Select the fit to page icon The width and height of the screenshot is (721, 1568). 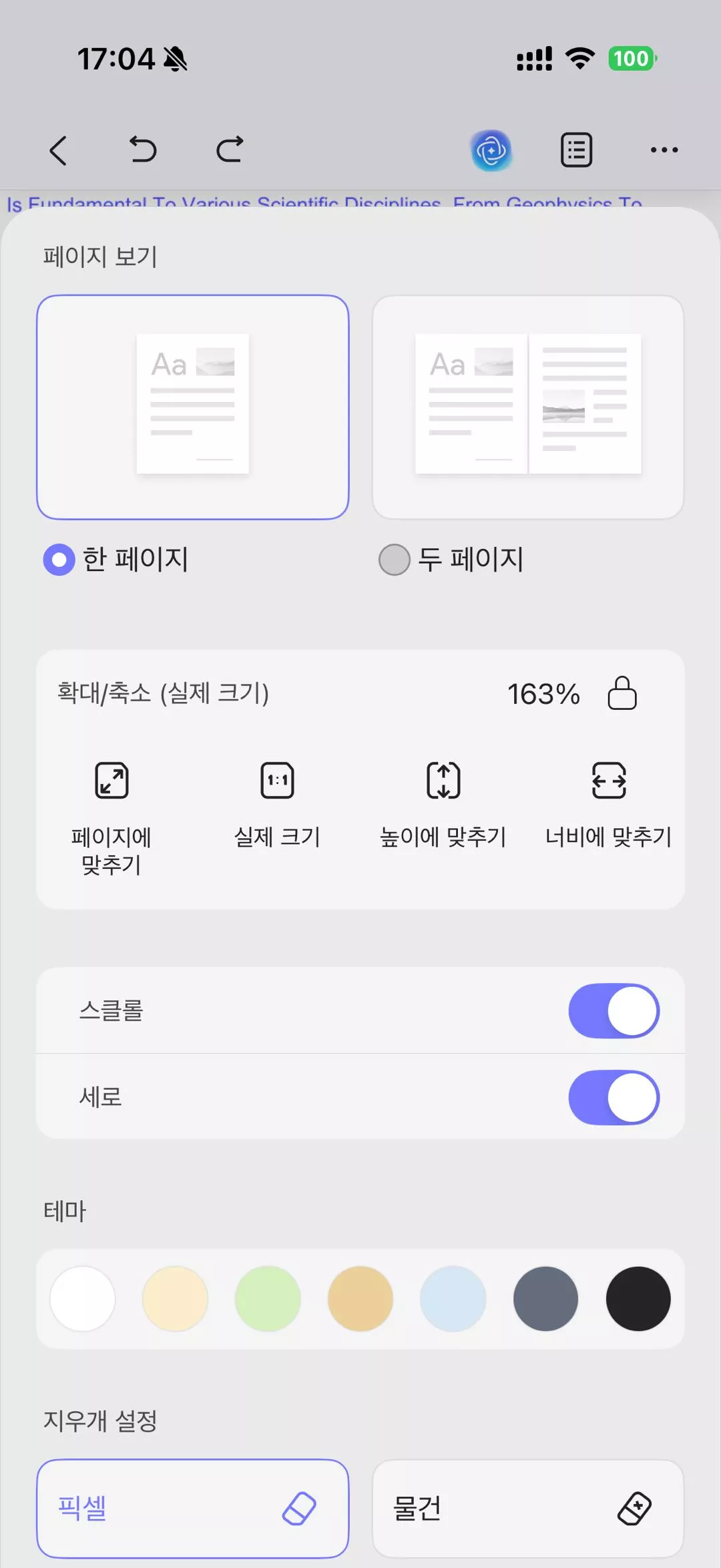tap(111, 780)
